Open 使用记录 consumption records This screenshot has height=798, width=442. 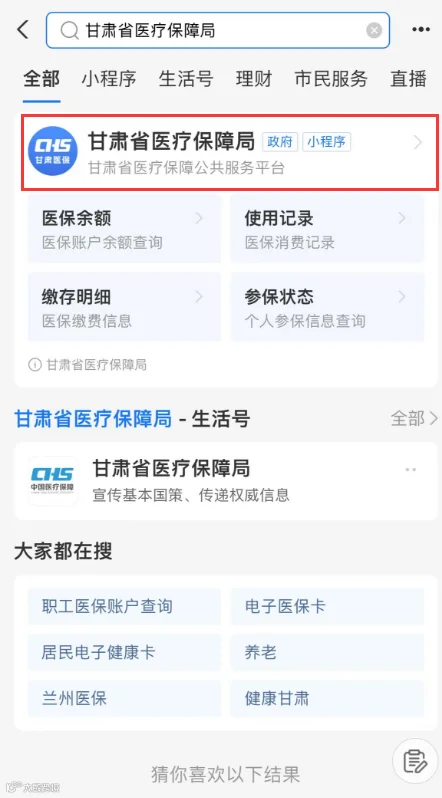pos(327,229)
